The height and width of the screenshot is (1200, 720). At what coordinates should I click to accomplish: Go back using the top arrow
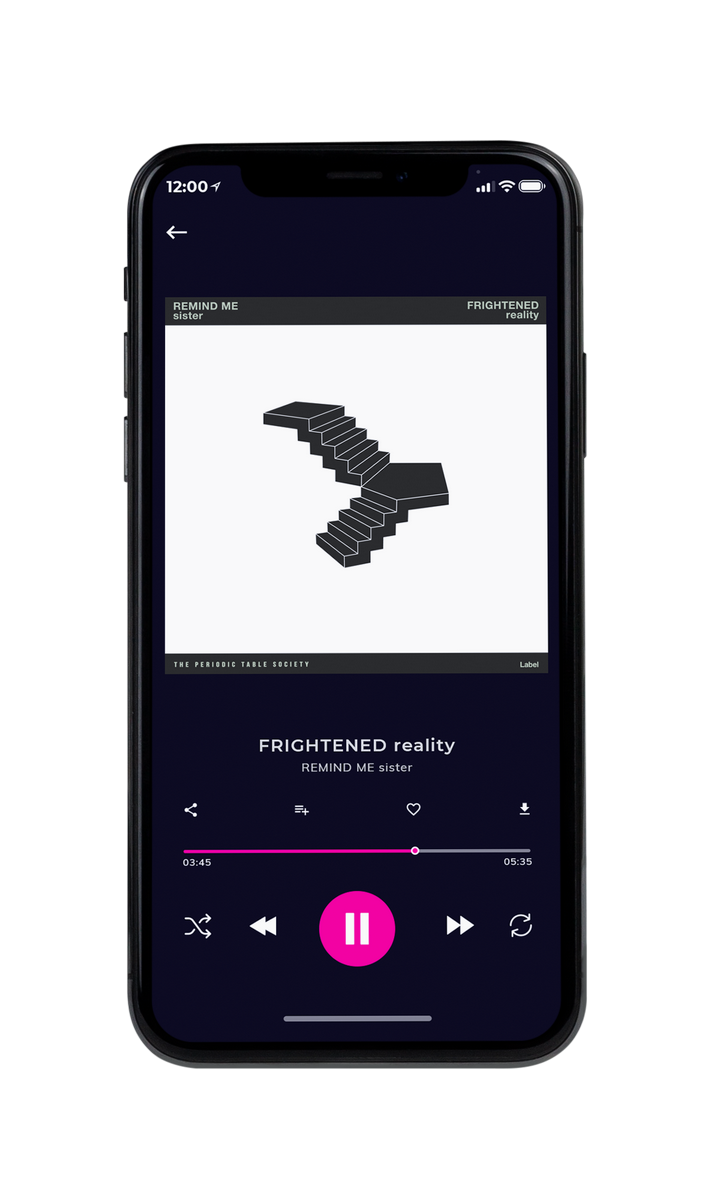[177, 232]
